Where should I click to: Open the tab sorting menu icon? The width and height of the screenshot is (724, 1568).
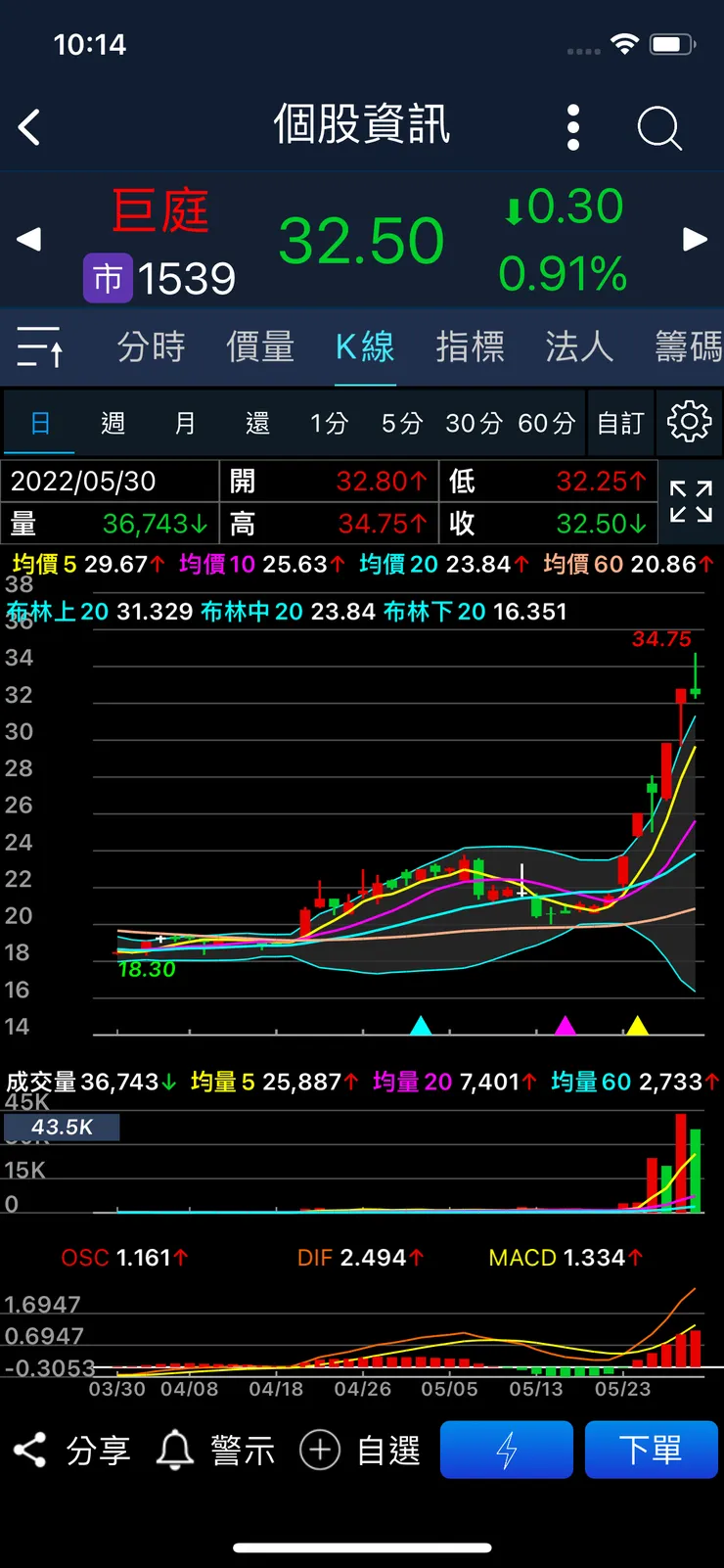coord(41,346)
